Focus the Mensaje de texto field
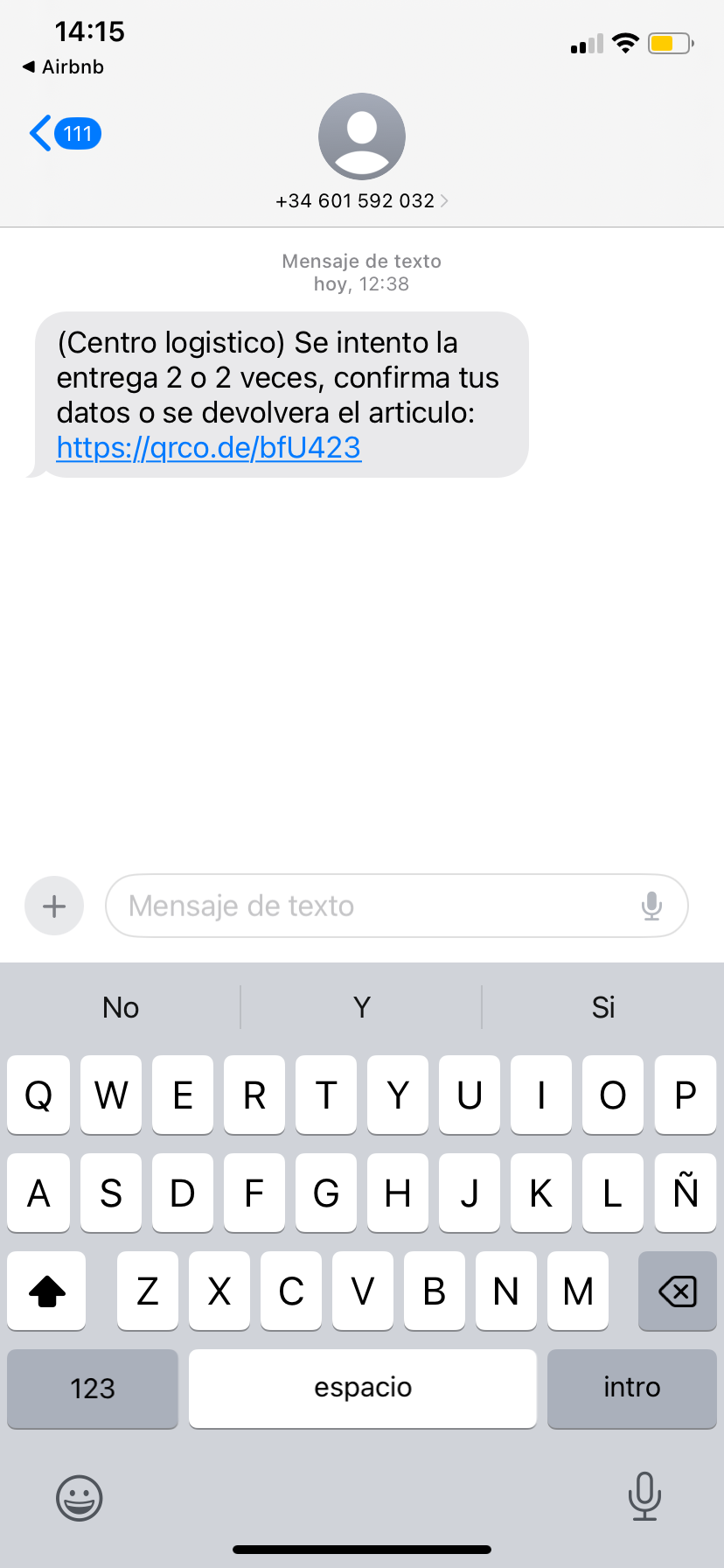Viewport: 724px width, 1568px height. click(376, 906)
